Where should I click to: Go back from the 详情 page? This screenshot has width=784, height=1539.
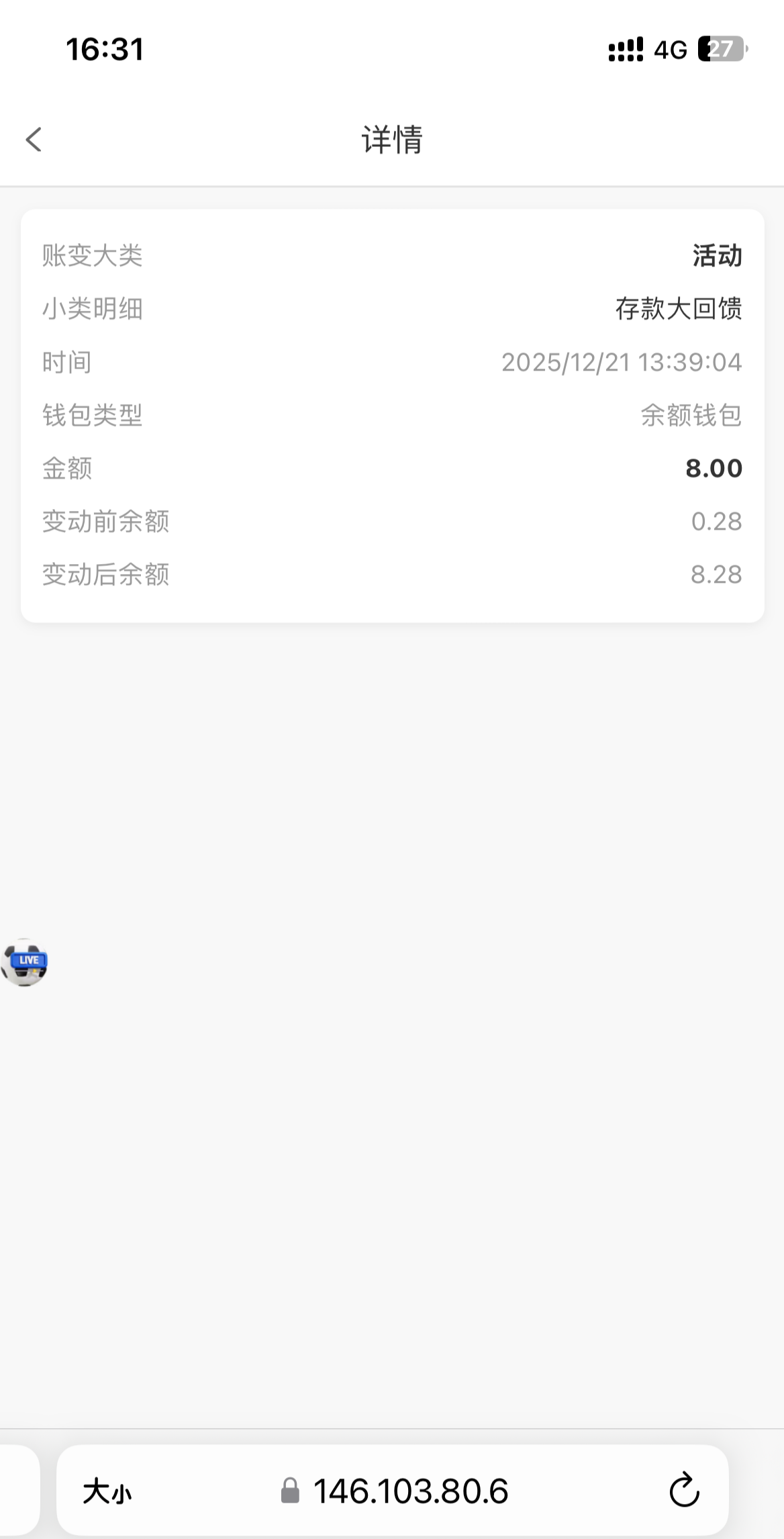[34, 140]
